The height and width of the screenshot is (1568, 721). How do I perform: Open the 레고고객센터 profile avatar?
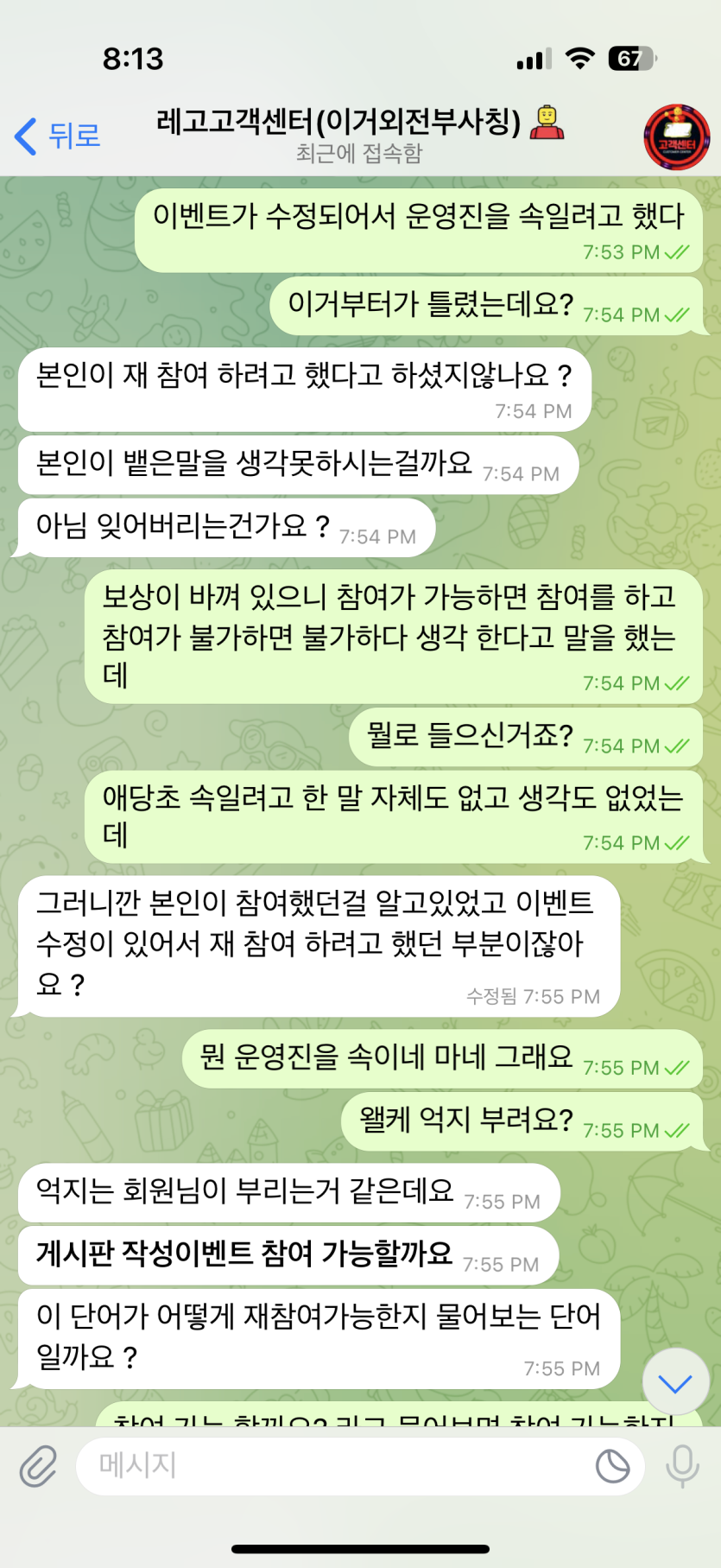pyautogui.click(x=676, y=137)
